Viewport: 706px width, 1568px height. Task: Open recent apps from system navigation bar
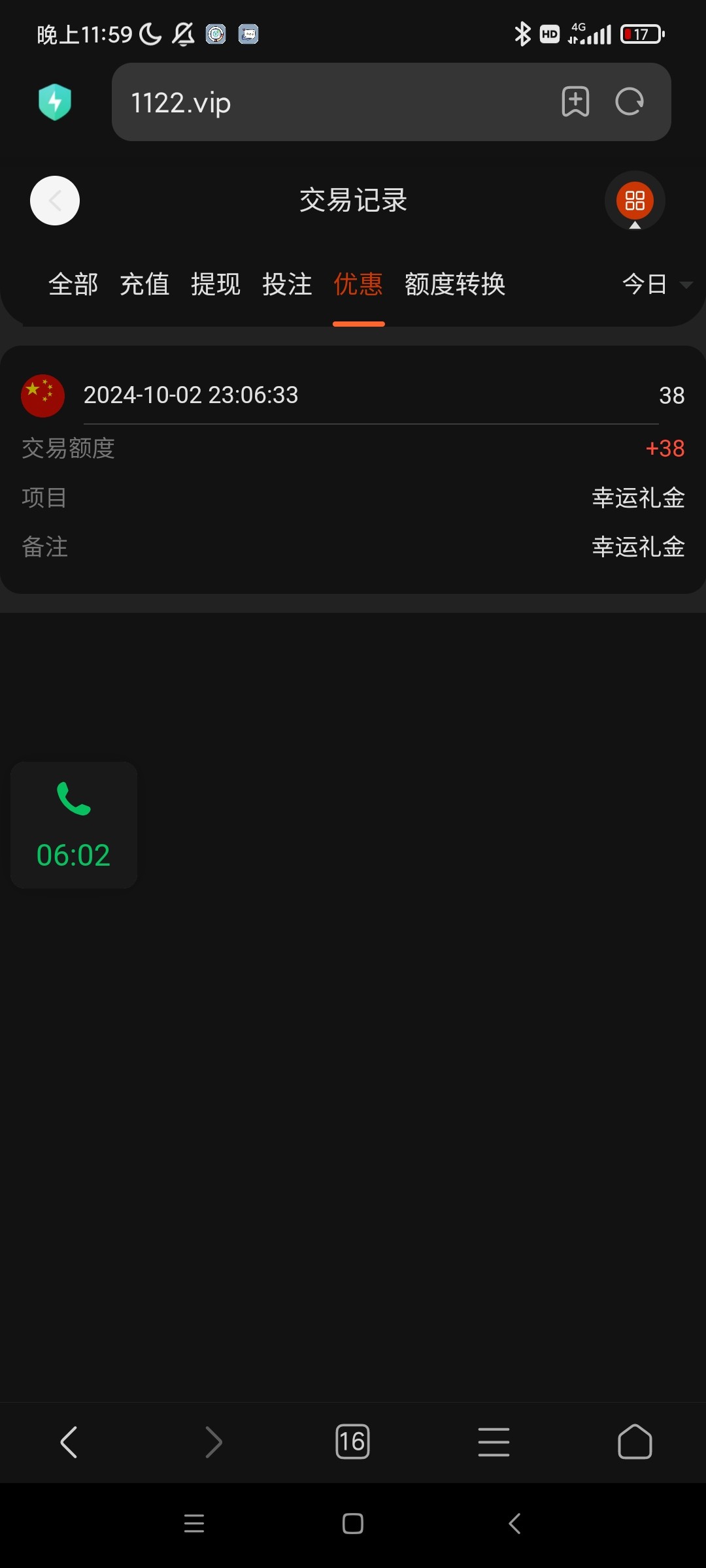(x=194, y=1524)
